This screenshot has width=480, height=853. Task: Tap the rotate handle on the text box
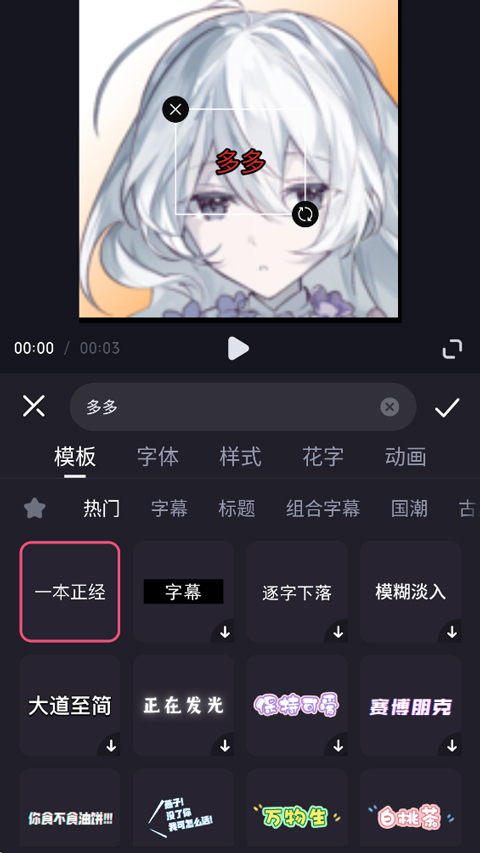click(305, 214)
